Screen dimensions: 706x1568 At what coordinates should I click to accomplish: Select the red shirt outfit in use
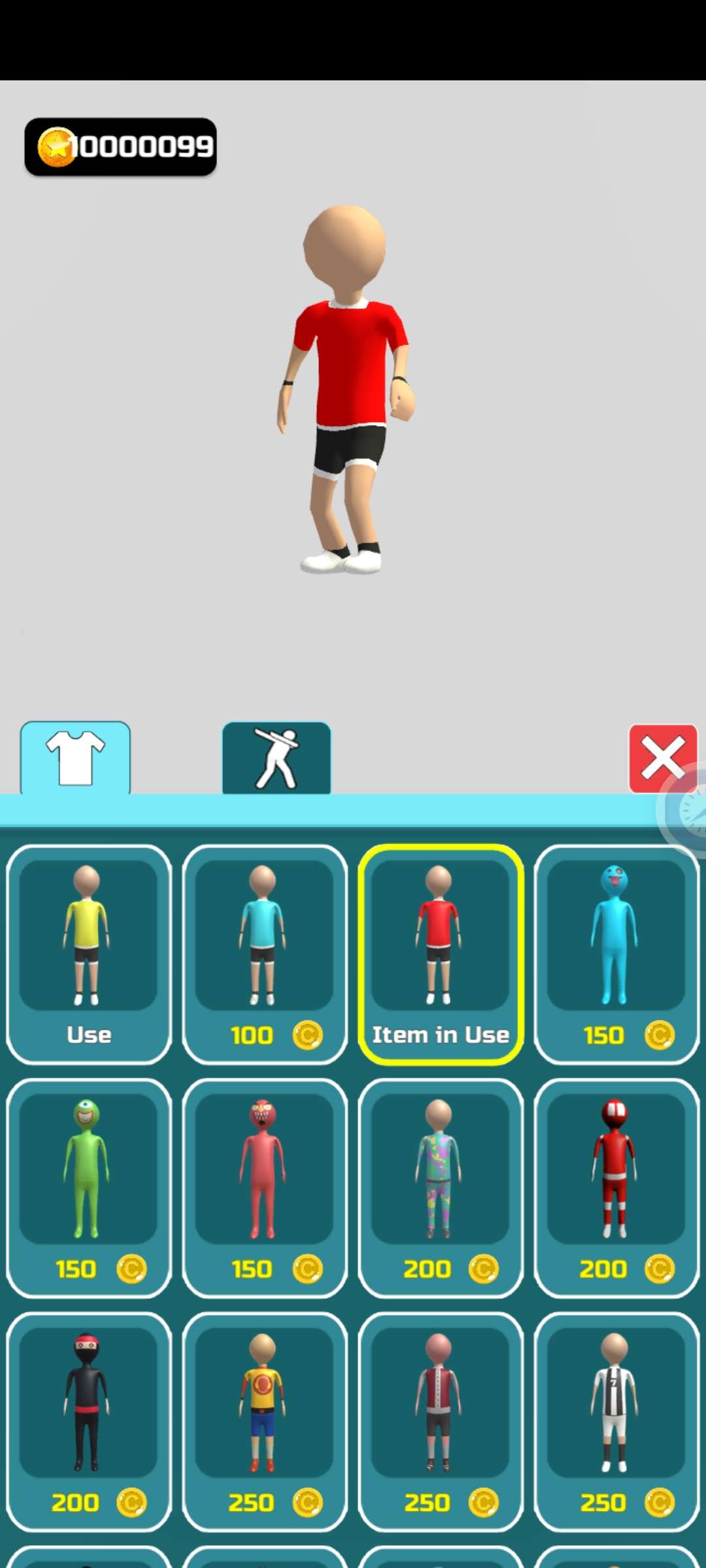[441, 955]
